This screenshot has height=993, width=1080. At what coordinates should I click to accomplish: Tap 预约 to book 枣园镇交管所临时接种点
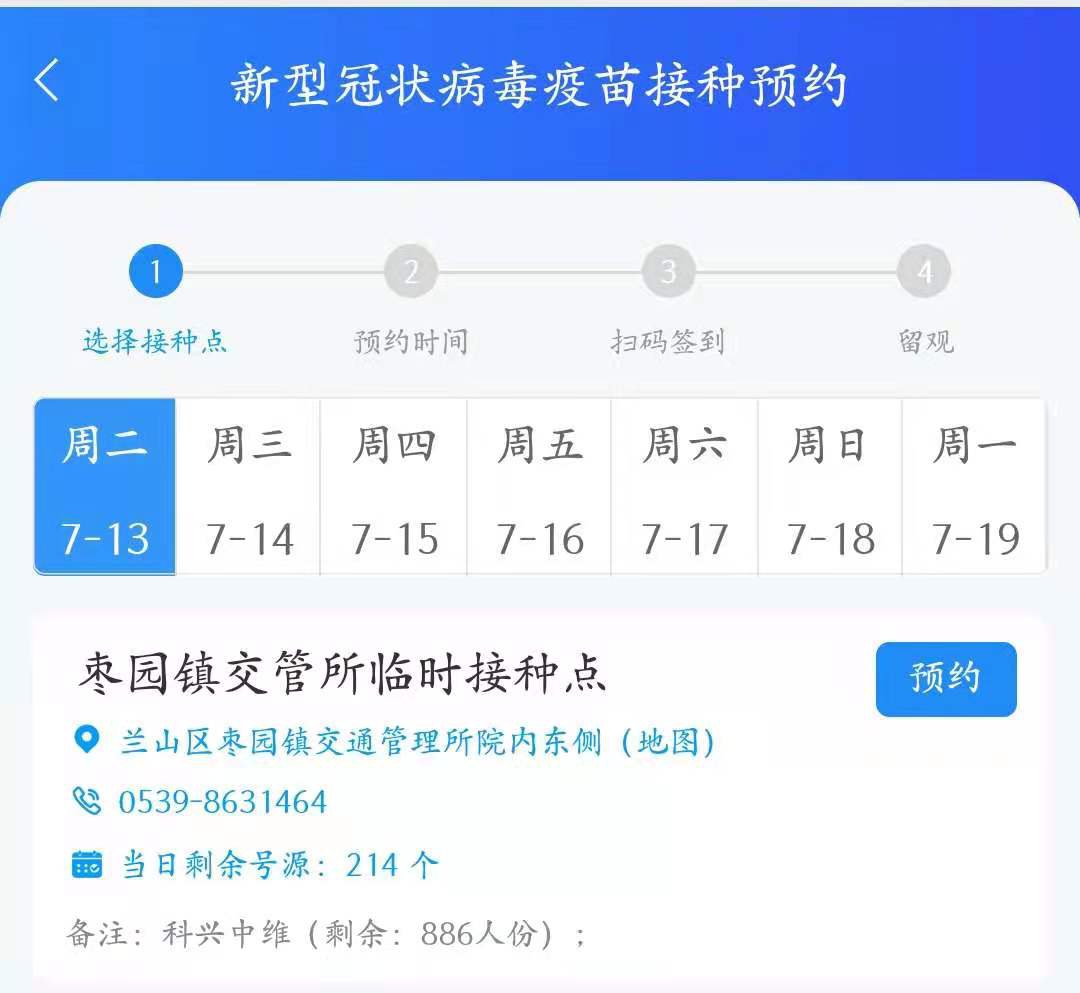click(x=945, y=679)
